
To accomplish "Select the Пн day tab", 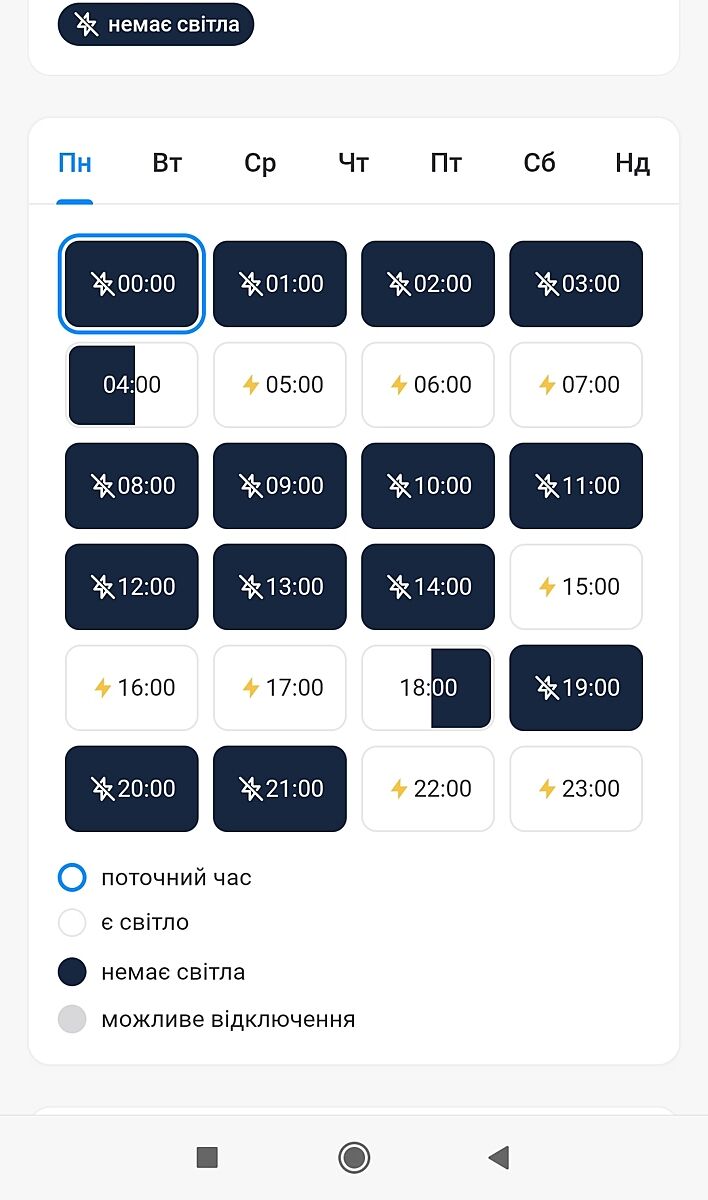I will [x=75, y=163].
